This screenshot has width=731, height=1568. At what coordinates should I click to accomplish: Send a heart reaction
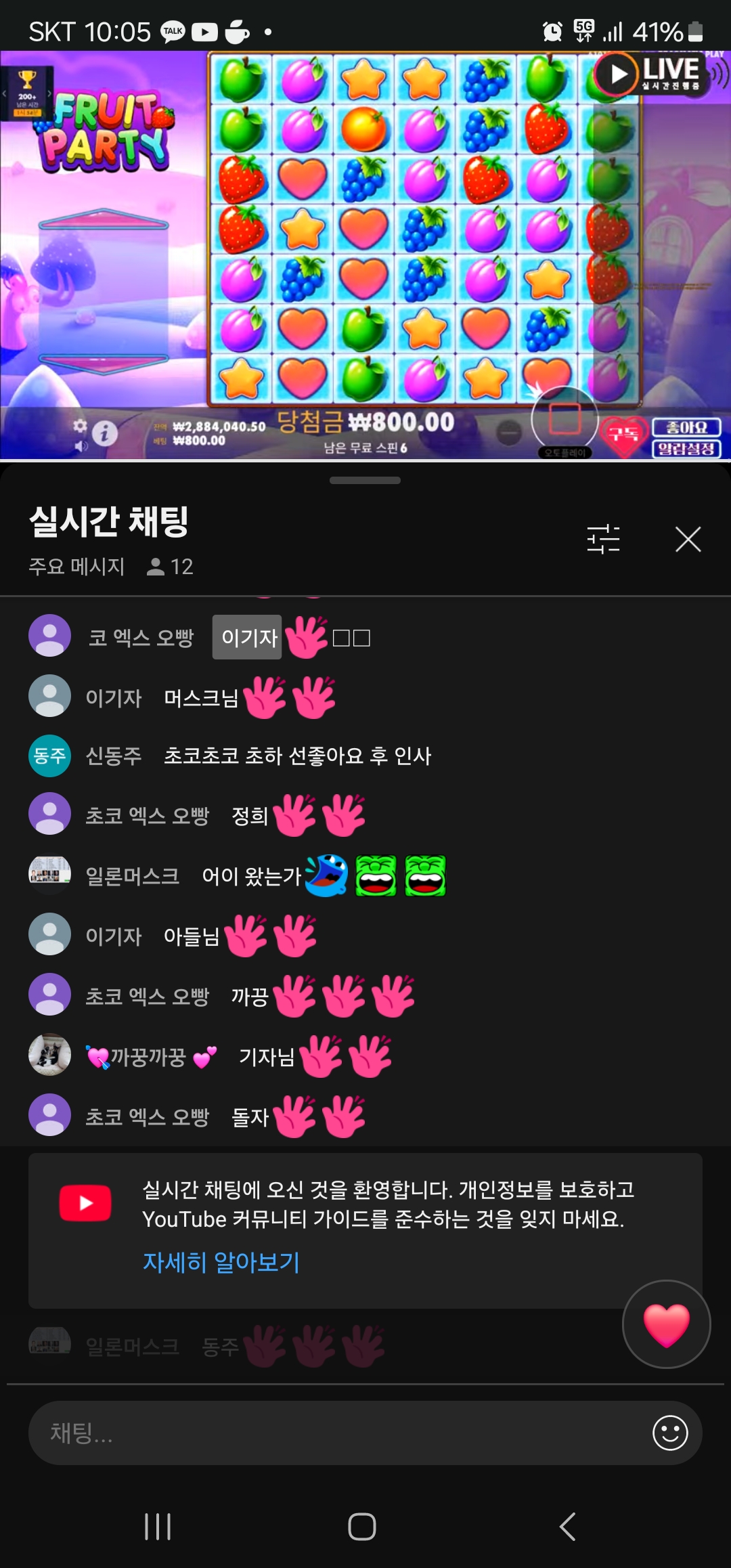666,1324
